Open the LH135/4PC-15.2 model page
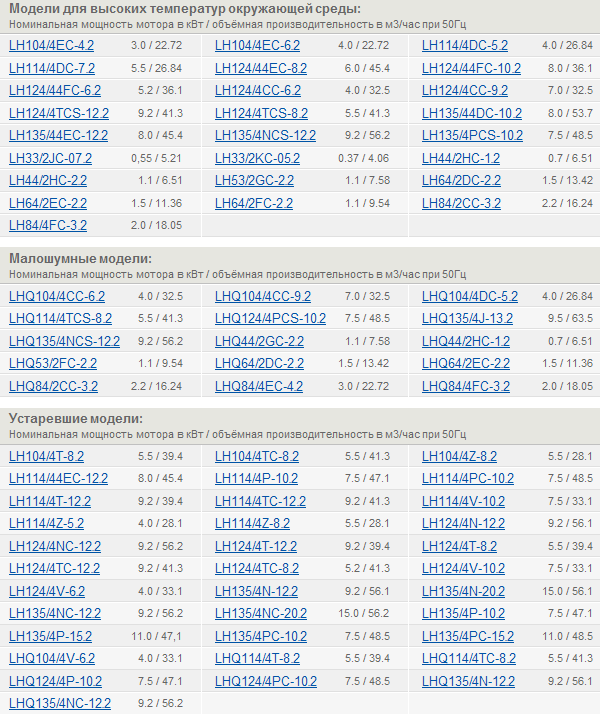This screenshot has height=714, width=600. (x=468, y=636)
